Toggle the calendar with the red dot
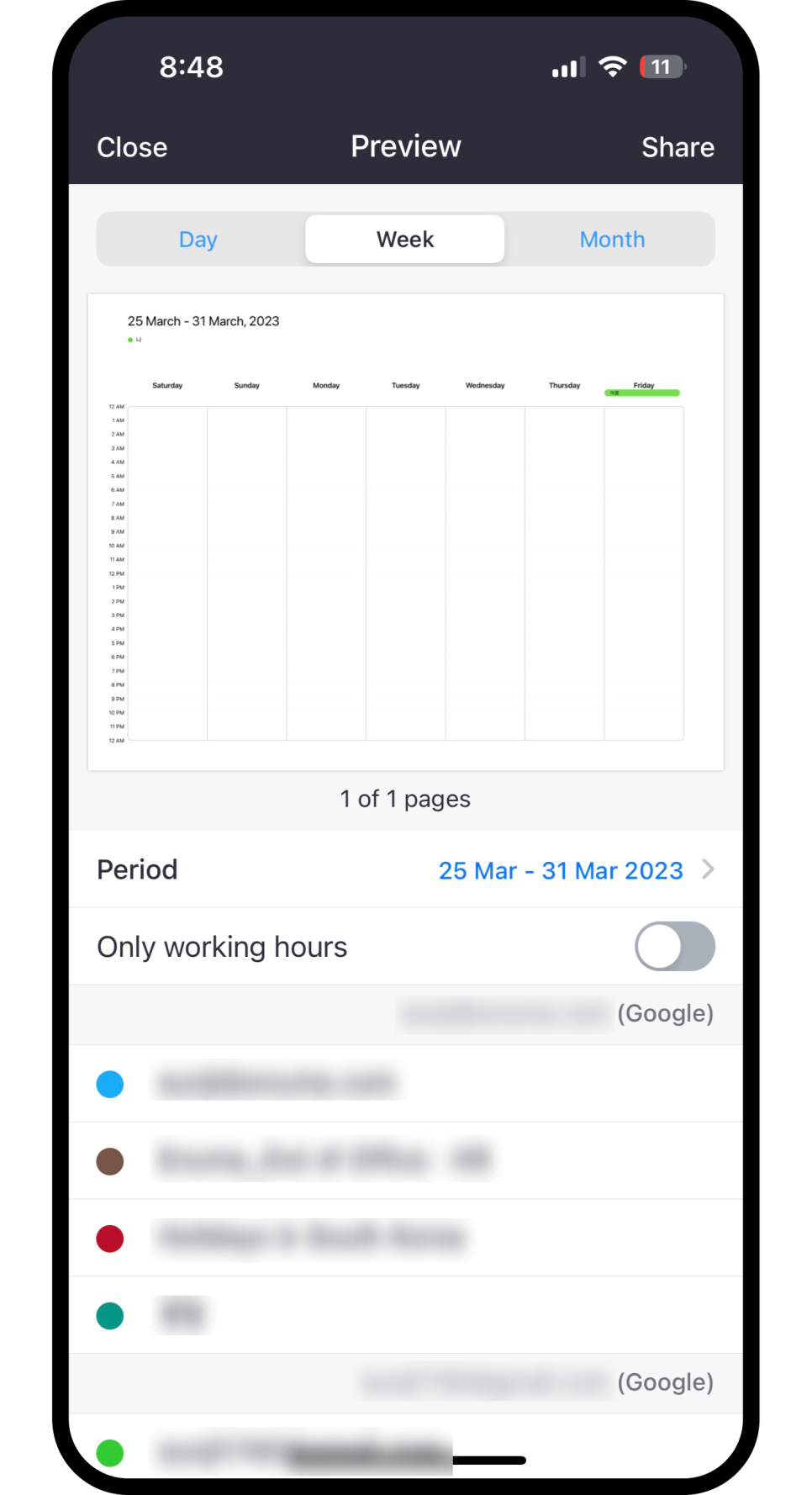This screenshot has height=1495, width=812. click(x=406, y=1239)
